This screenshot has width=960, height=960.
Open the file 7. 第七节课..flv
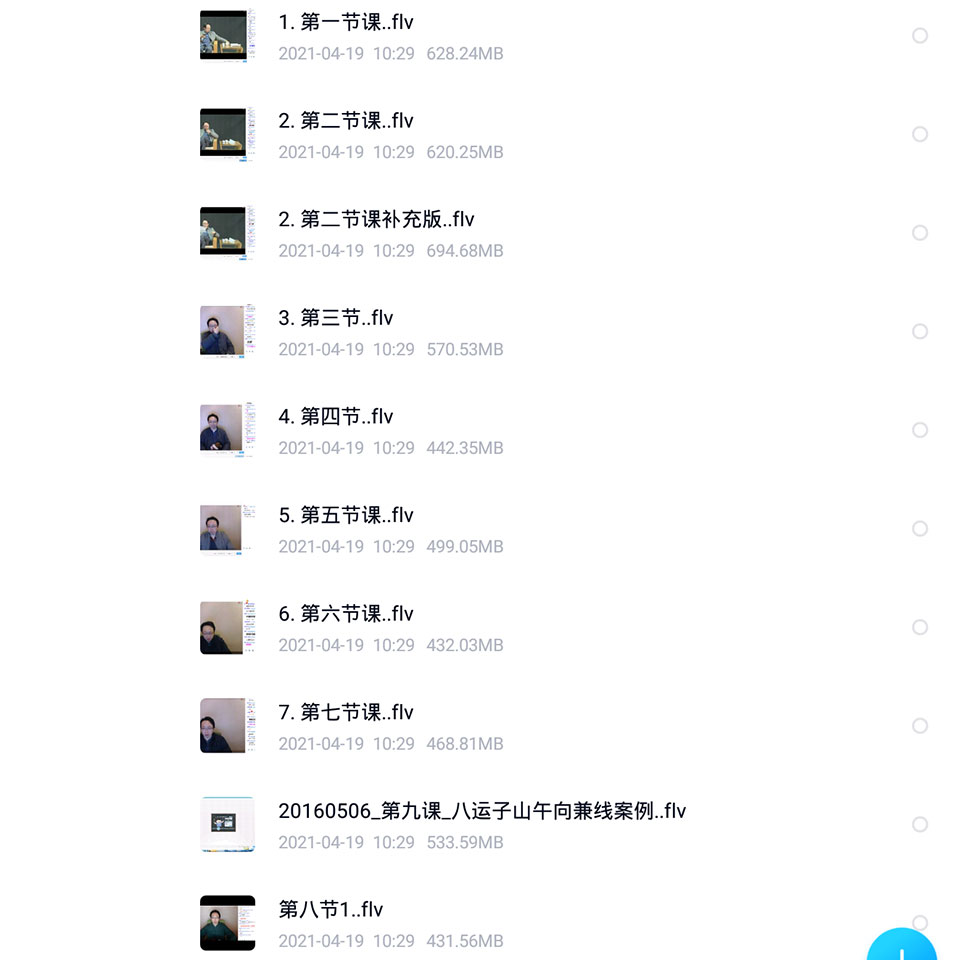346,713
